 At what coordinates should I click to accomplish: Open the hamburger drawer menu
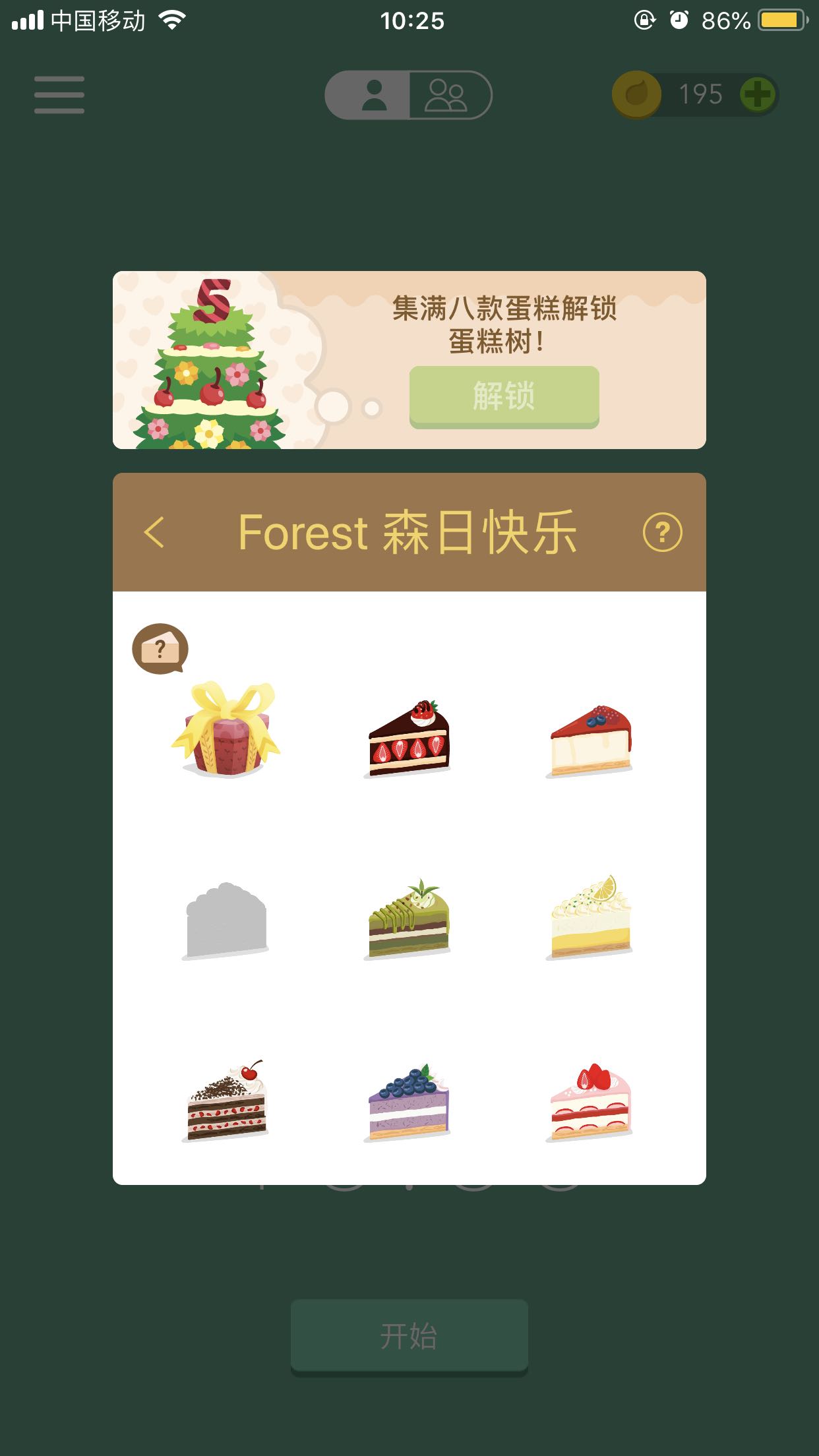[59, 94]
